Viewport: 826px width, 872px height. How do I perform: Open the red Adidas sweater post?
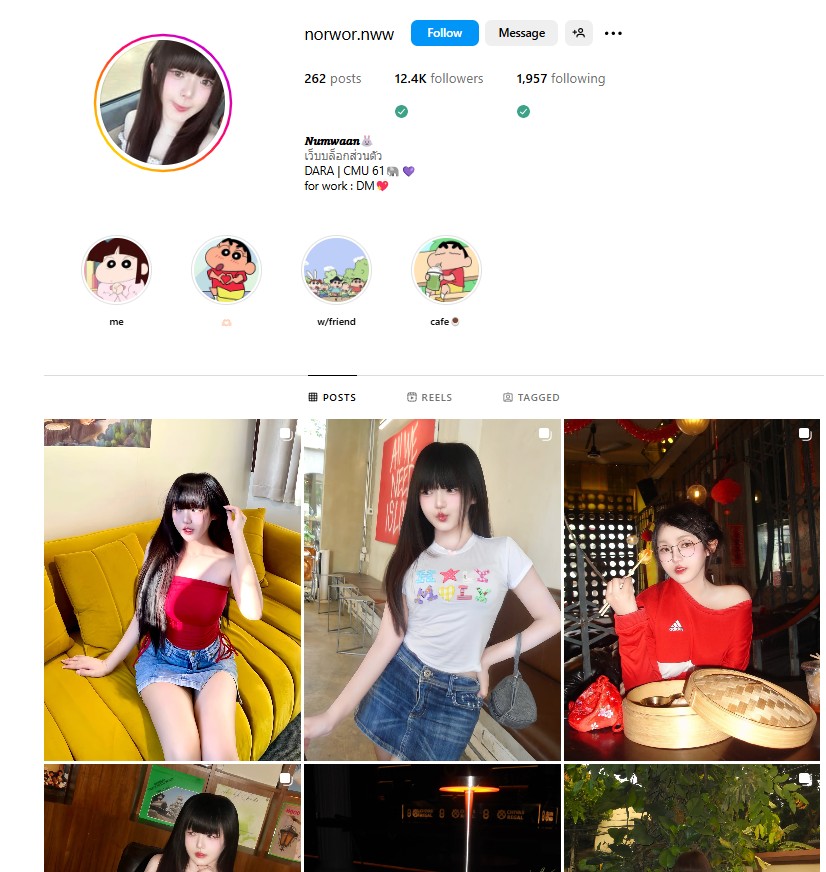(x=693, y=590)
